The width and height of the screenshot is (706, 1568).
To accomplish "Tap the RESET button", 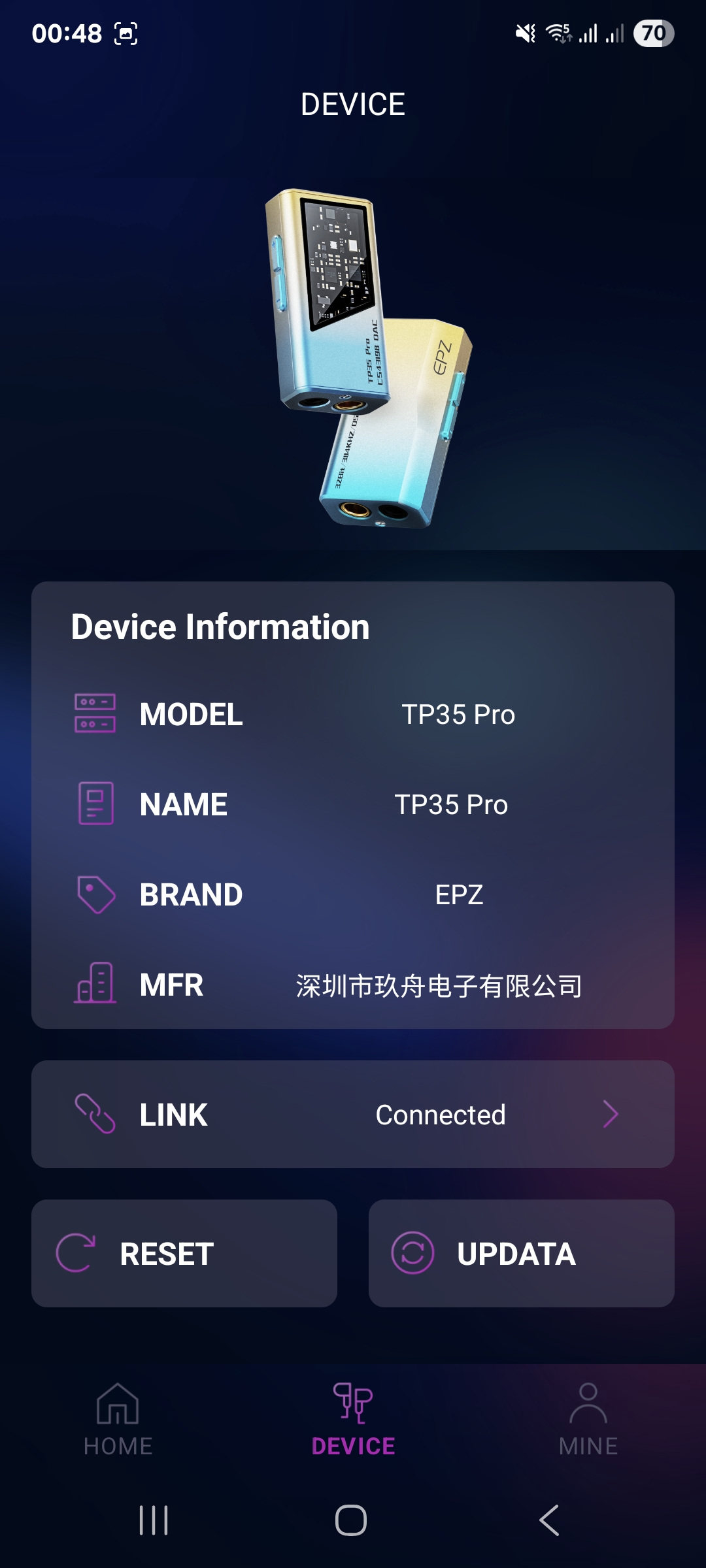I will coord(184,1253).
